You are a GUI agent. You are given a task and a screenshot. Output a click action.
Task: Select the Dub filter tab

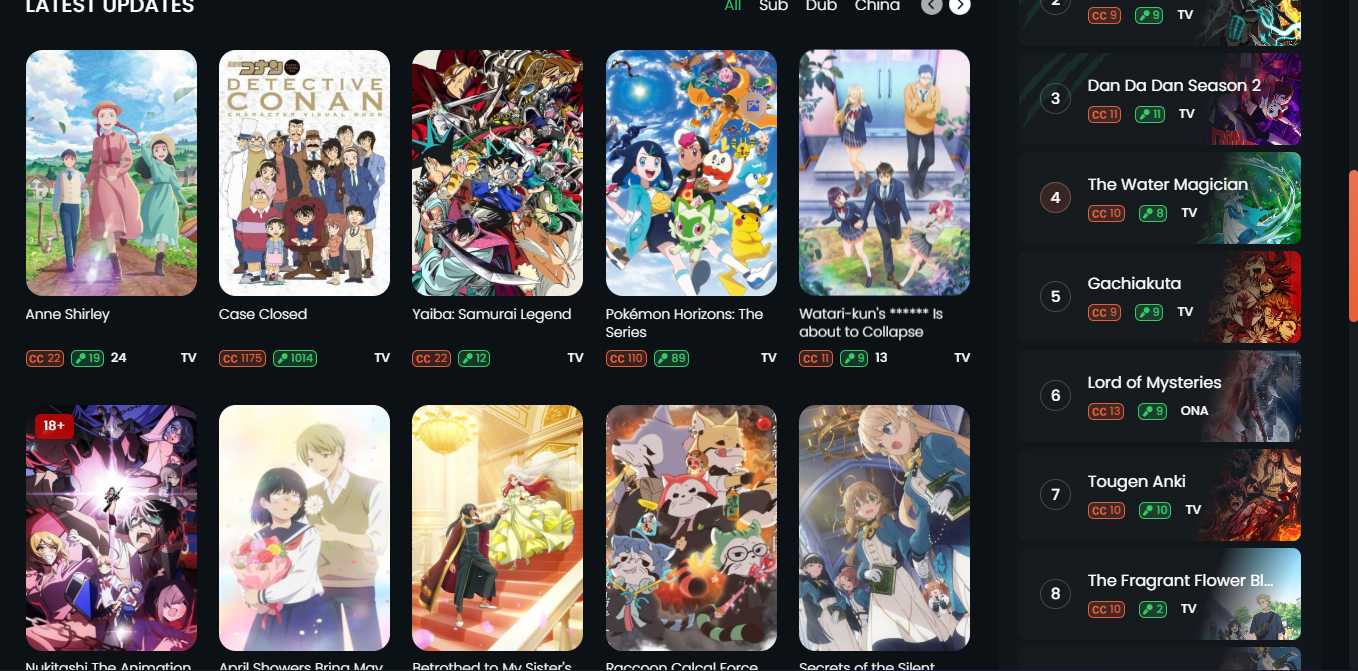click(x=821, y=6)
